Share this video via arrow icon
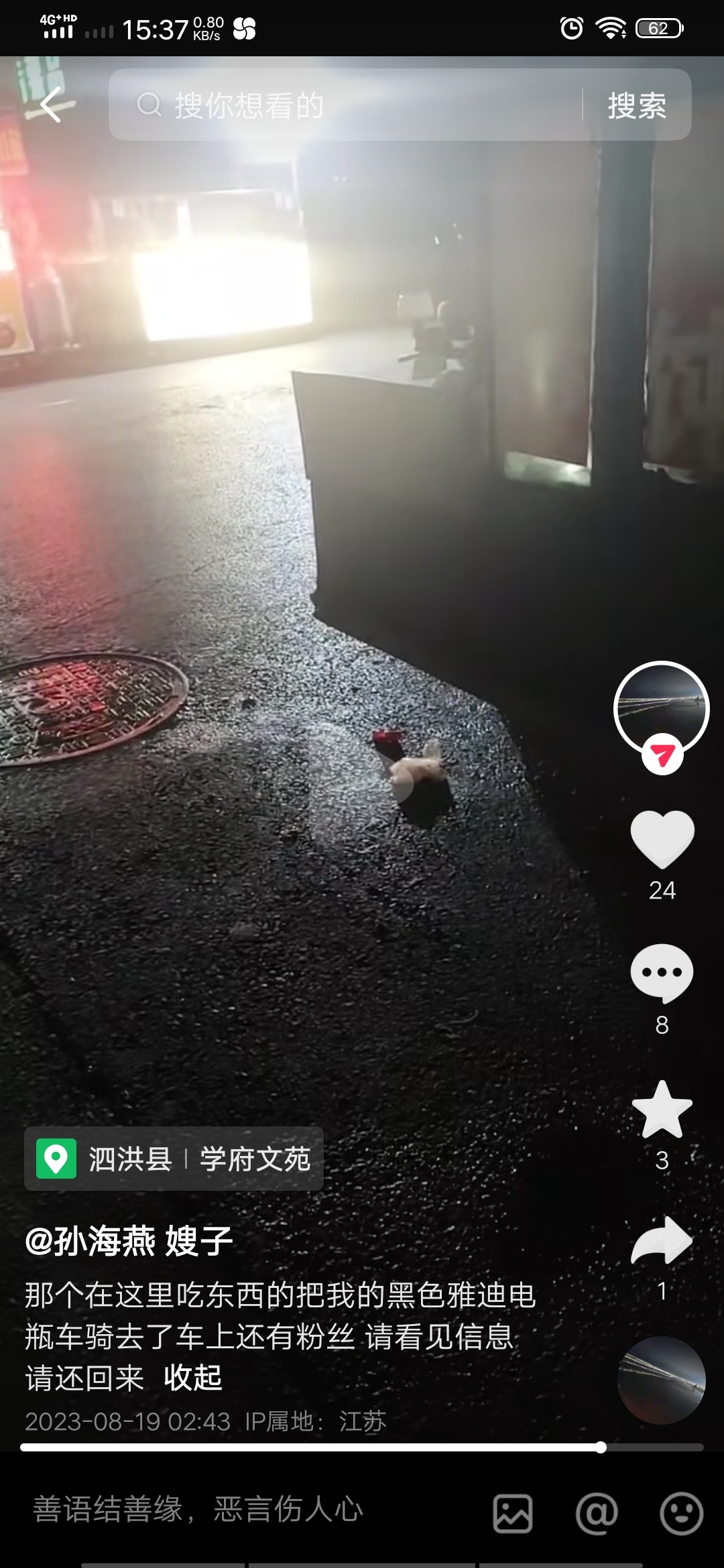The width and height of the screenshot is (724, 1568). click(x=662, y=1240)
